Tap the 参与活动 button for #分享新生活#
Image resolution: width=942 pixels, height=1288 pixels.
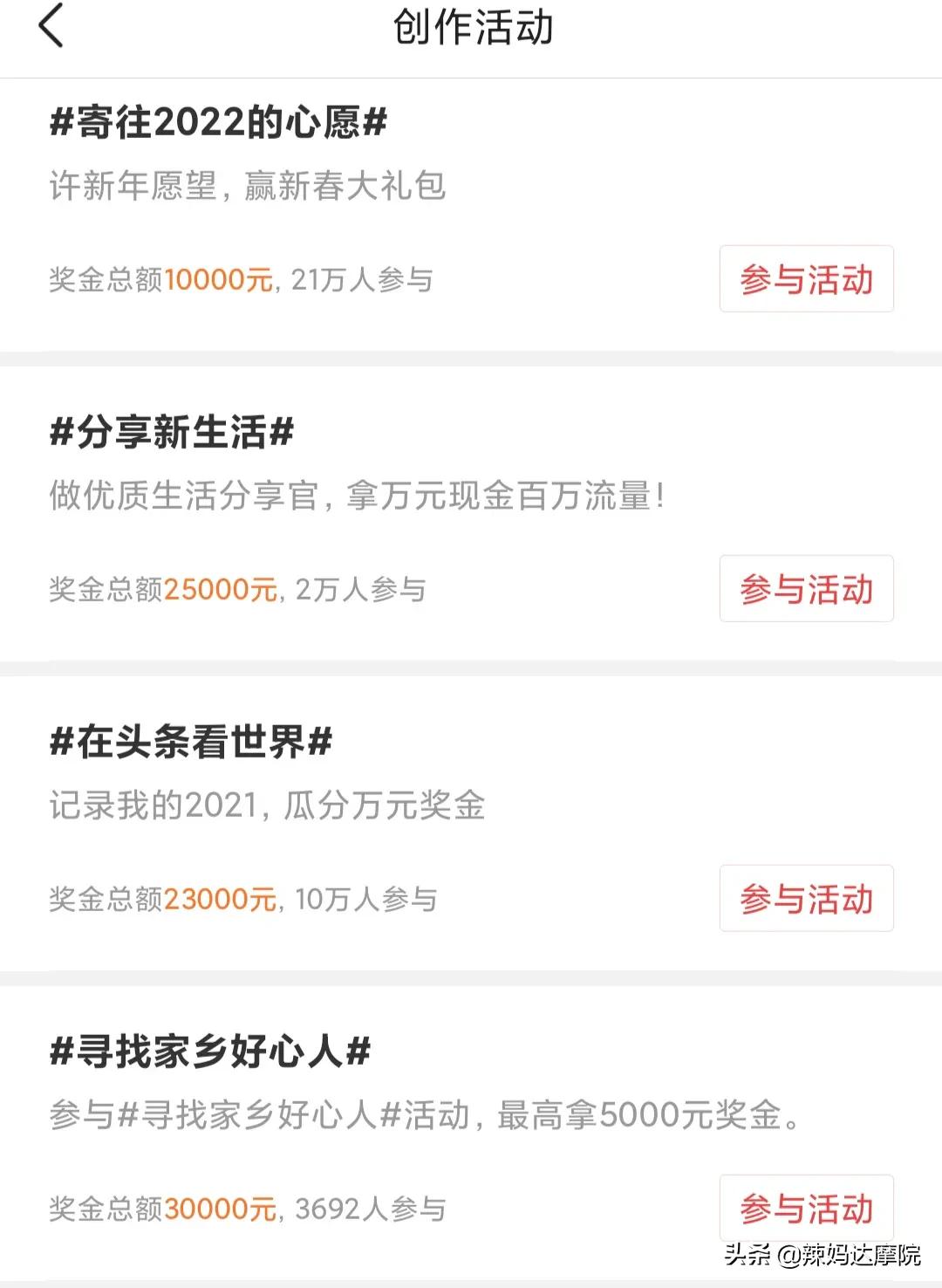pyautogui.click(x=805, y=590)
